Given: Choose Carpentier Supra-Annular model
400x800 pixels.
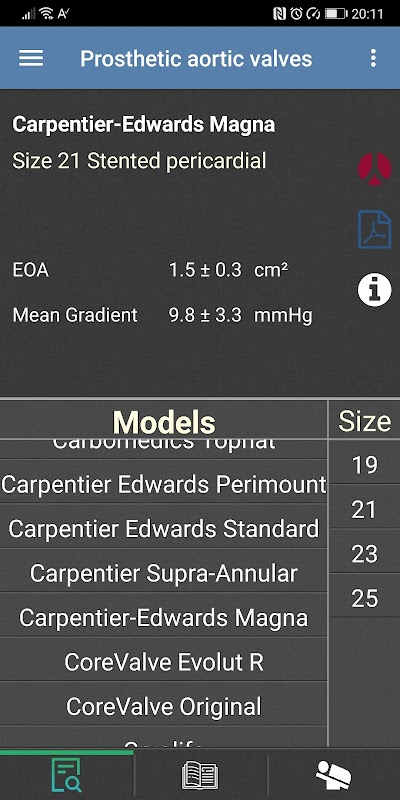Looking at the screenshot, I should (x=163, y=573).
